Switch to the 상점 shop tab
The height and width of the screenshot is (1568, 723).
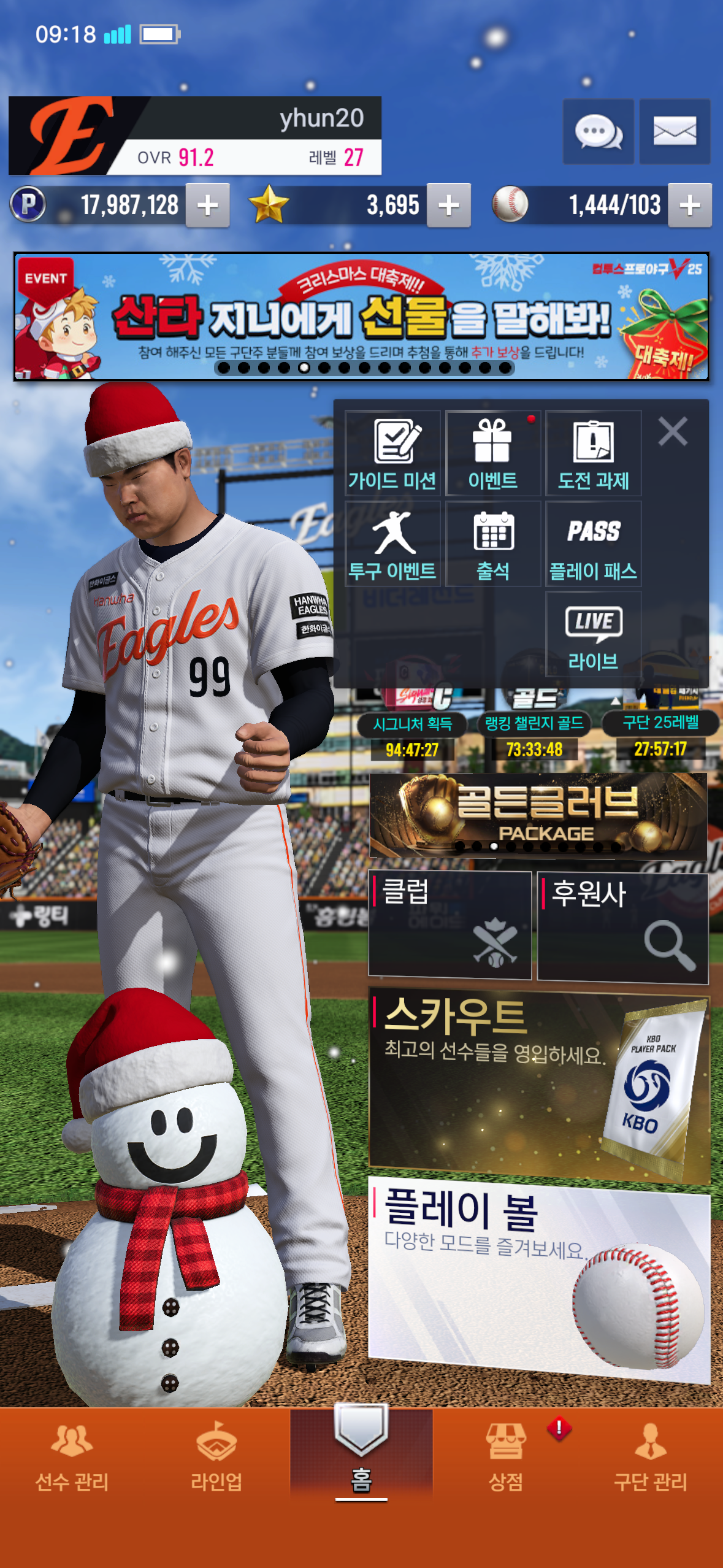point(506,1457)
